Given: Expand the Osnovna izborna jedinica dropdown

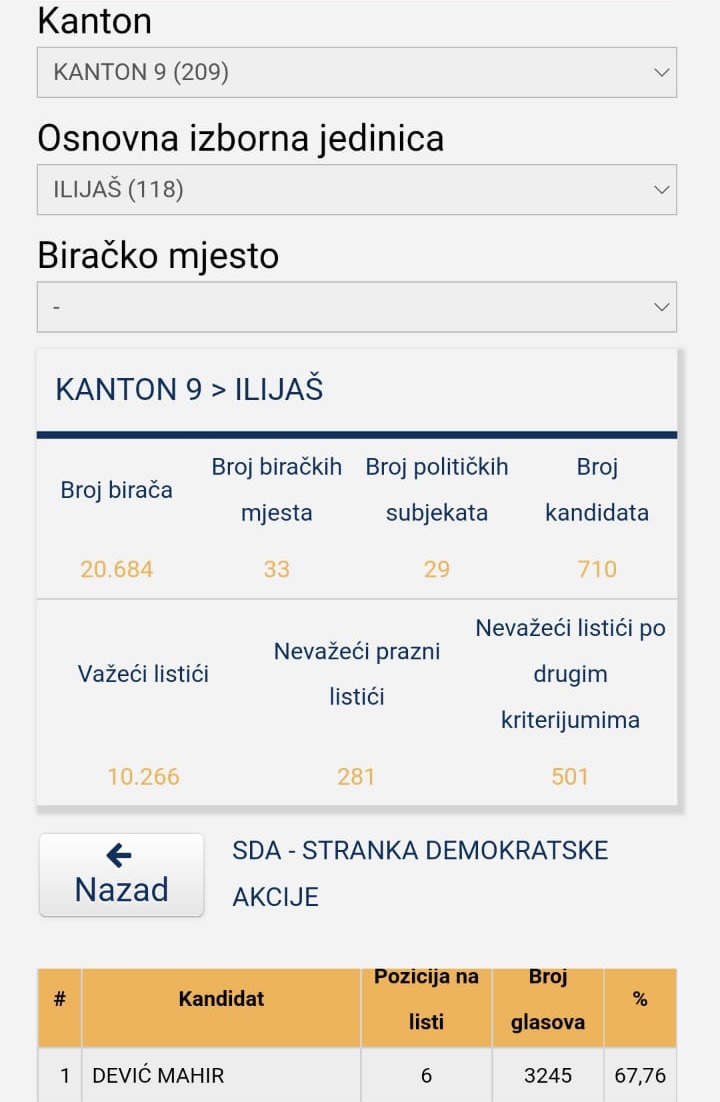Looking at the screenshot, I should point(356,189).
